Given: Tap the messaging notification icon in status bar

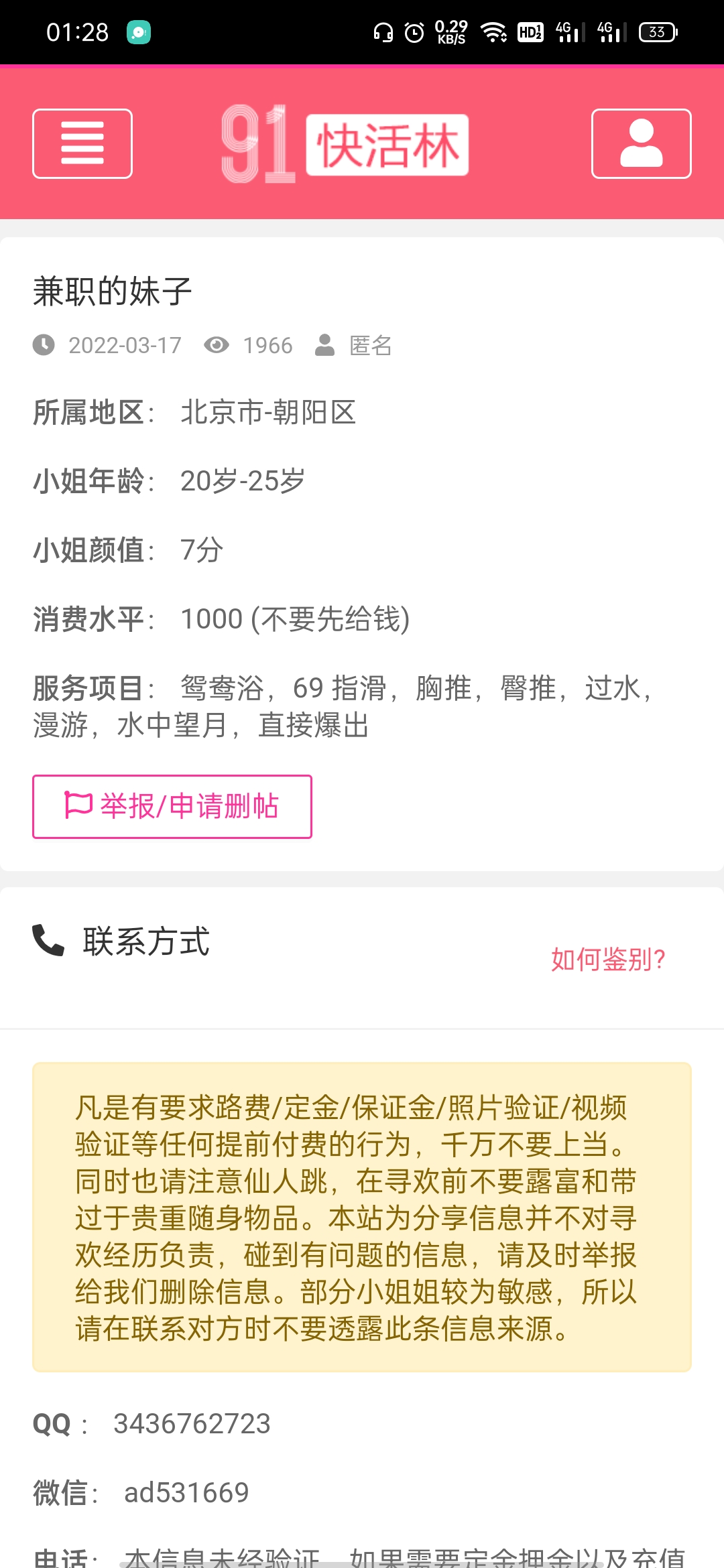Looking at the screenshot, I should [x=137, y=31].
